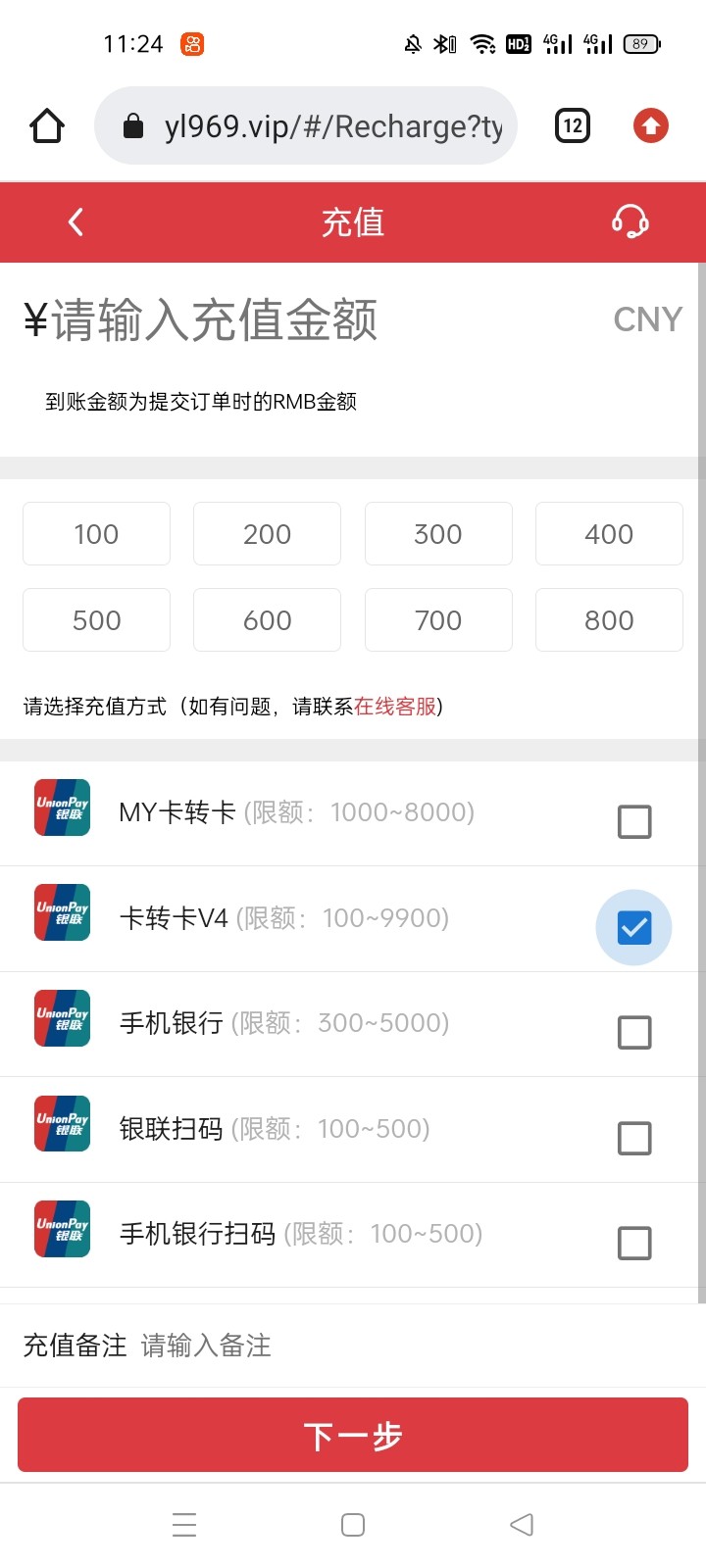
Task: Check the MY卡转卡 payment method
Action: click(634, 821)
